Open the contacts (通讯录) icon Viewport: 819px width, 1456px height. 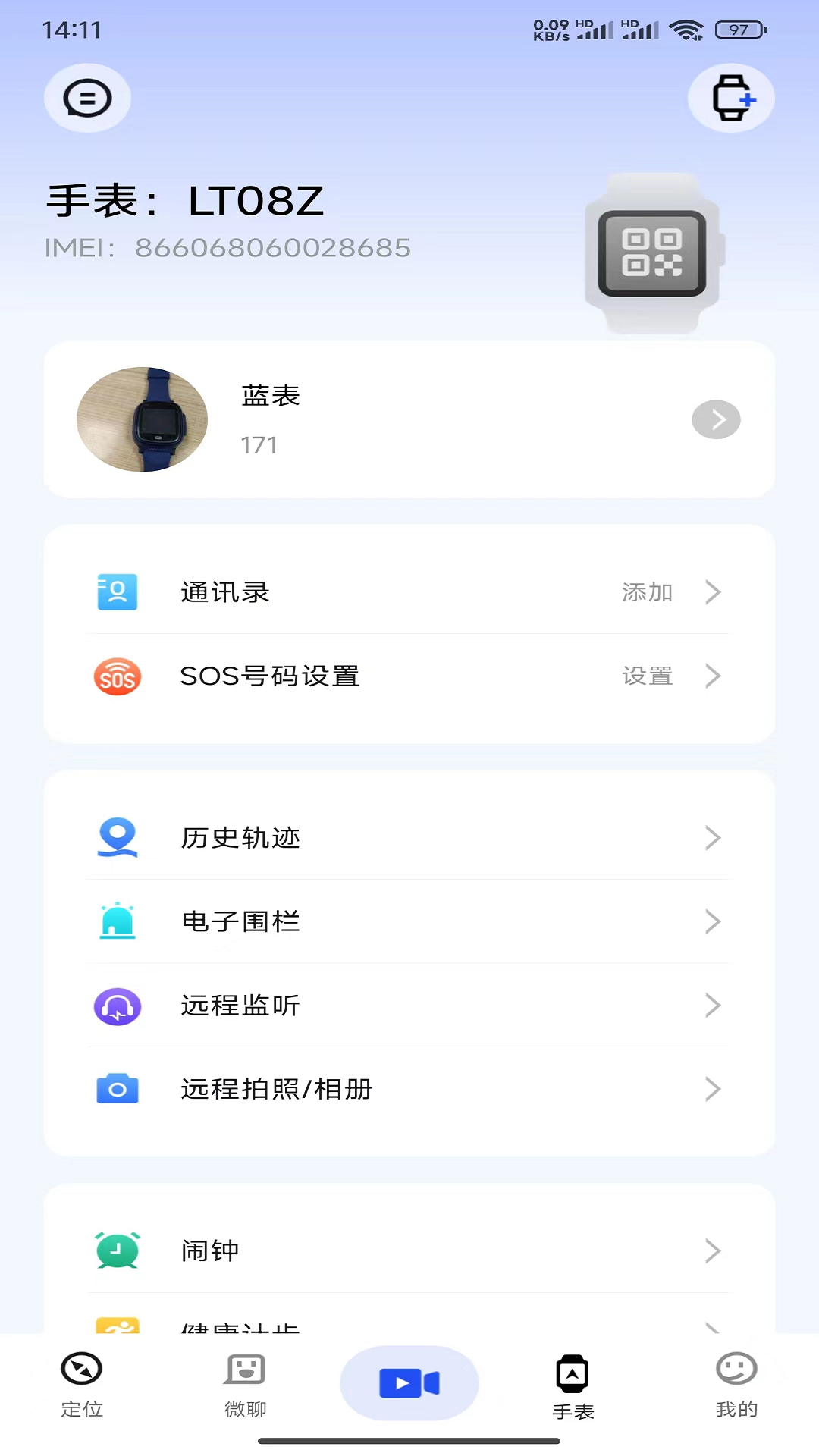coord(117,592)
